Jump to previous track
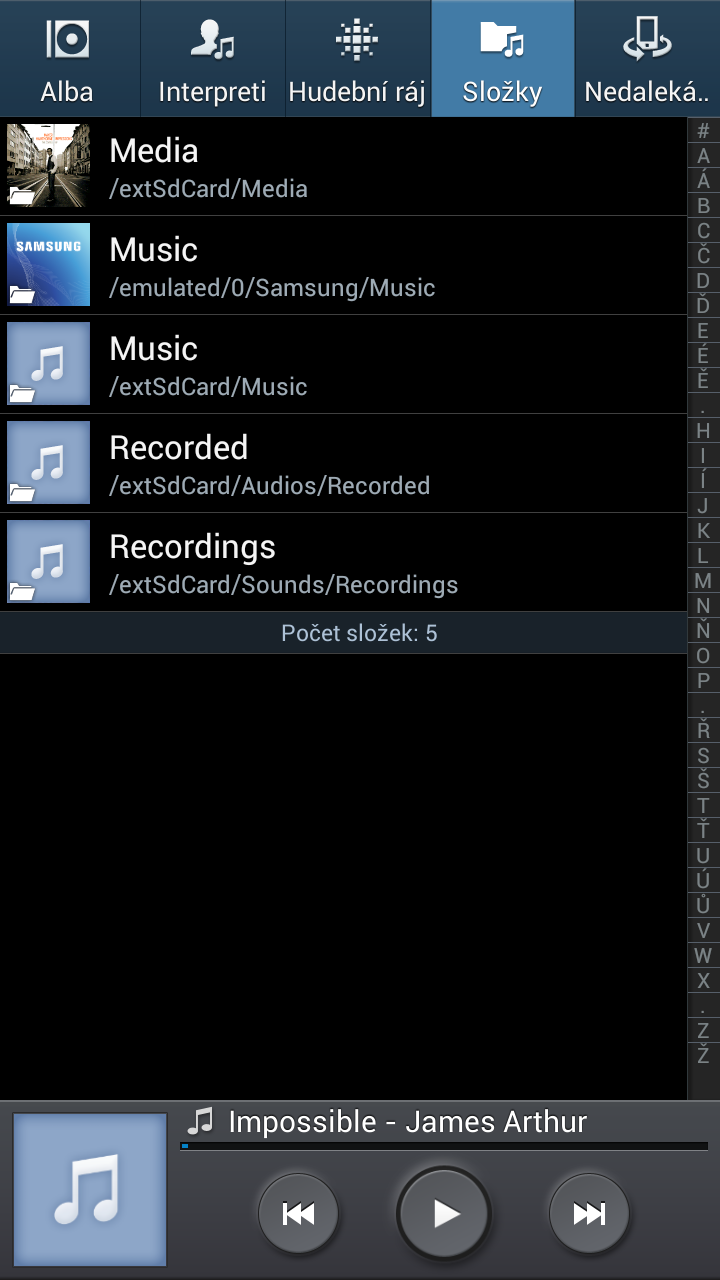This screenshot has height=1280, width=720. (x=297, y=1212)
